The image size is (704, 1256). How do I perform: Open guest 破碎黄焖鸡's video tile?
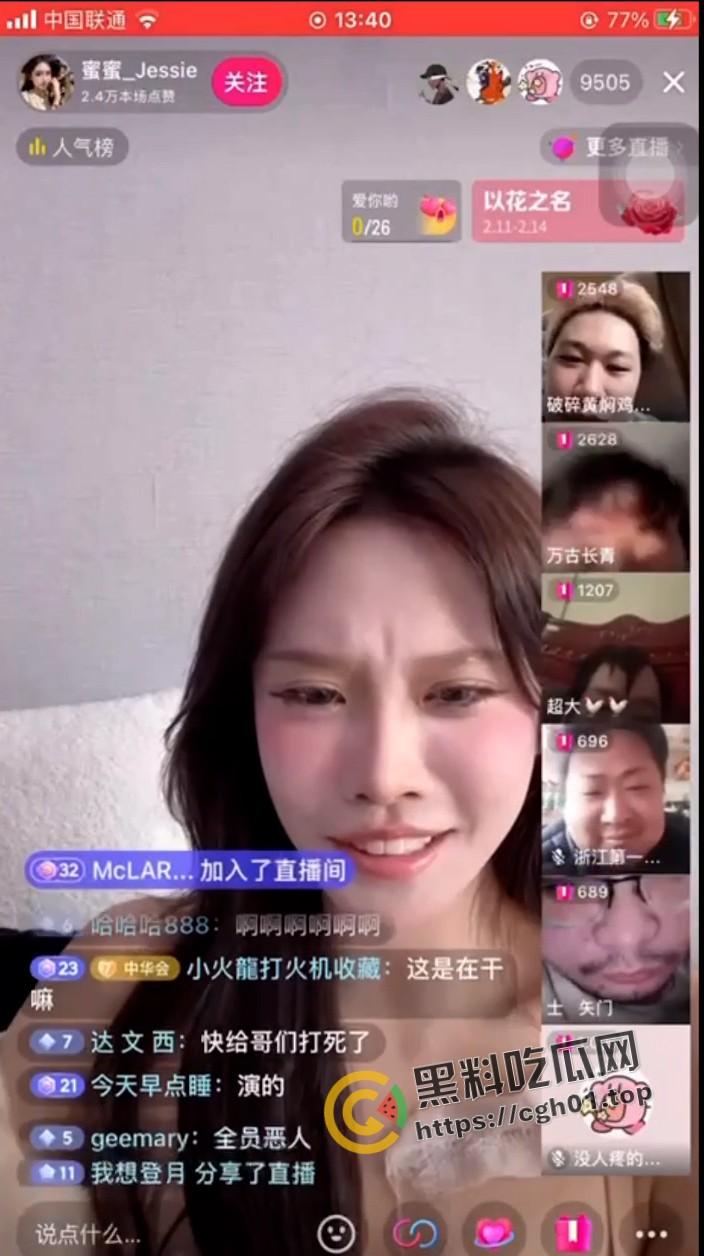(x=615, y=346)
